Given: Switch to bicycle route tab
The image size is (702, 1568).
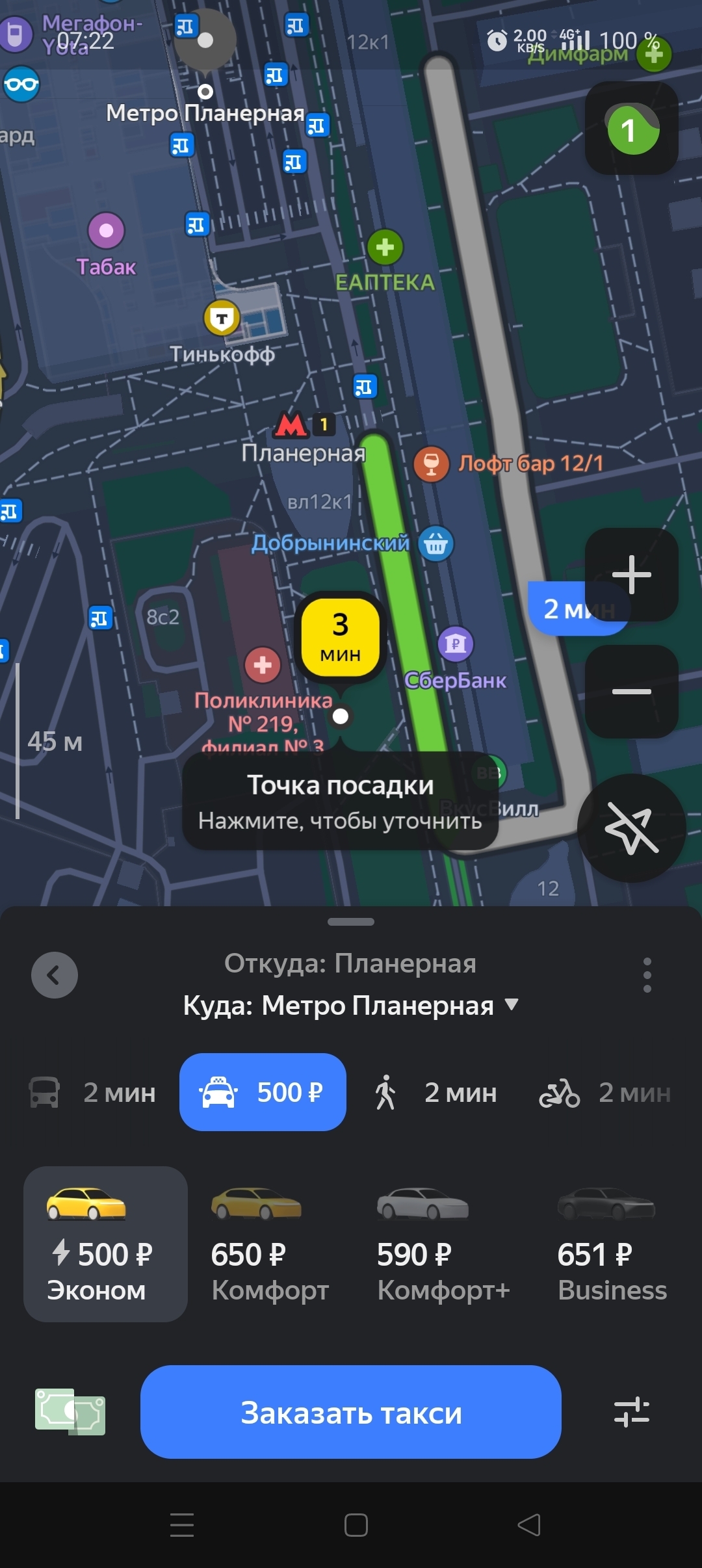Looking at the screenshot, I should click(604, 1093).
